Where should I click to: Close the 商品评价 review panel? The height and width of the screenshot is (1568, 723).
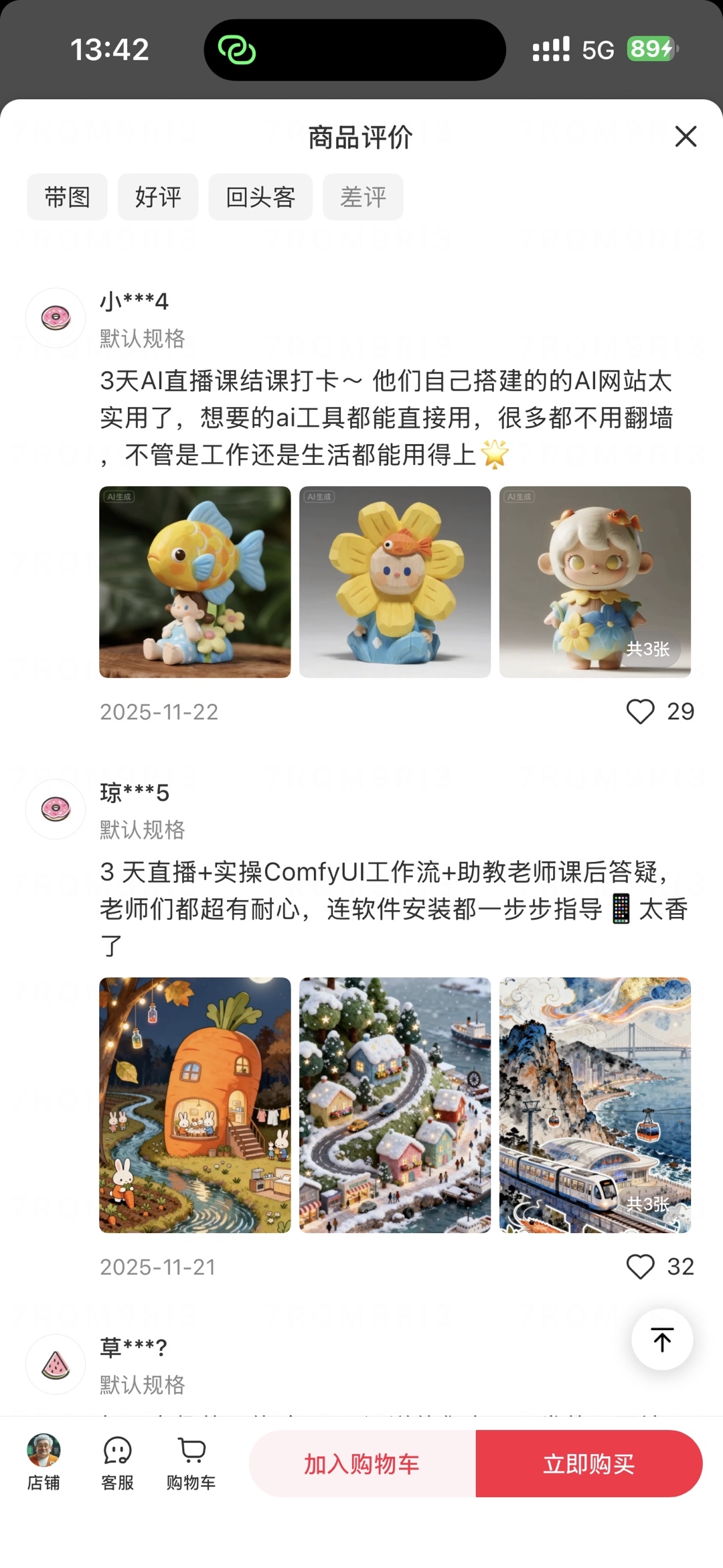[x=686, y=137]
